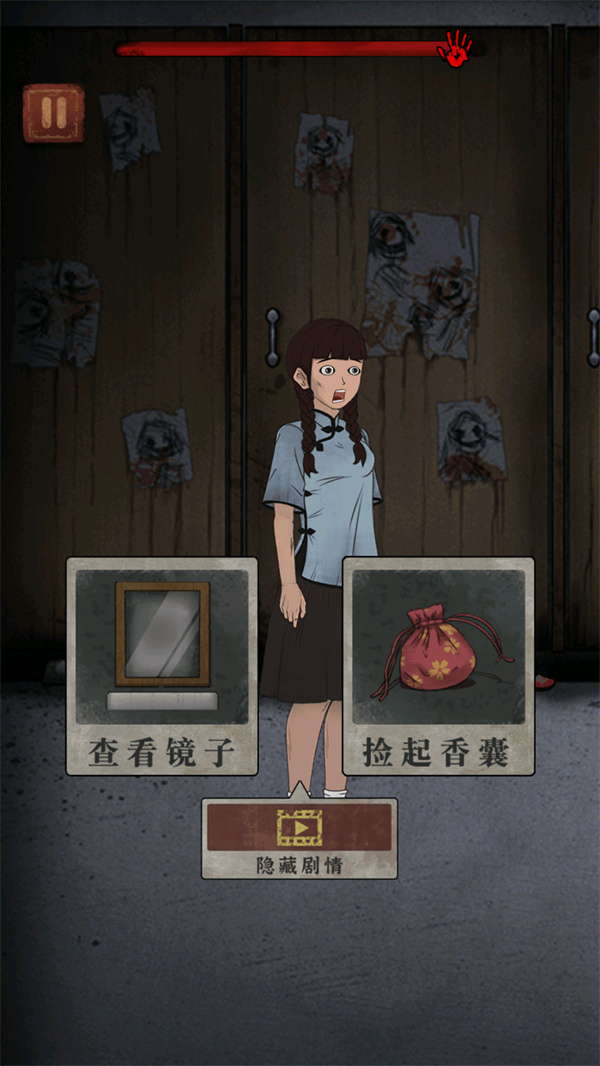Choose 捡起香囊 to pick up the sachet

pos(438,666)
